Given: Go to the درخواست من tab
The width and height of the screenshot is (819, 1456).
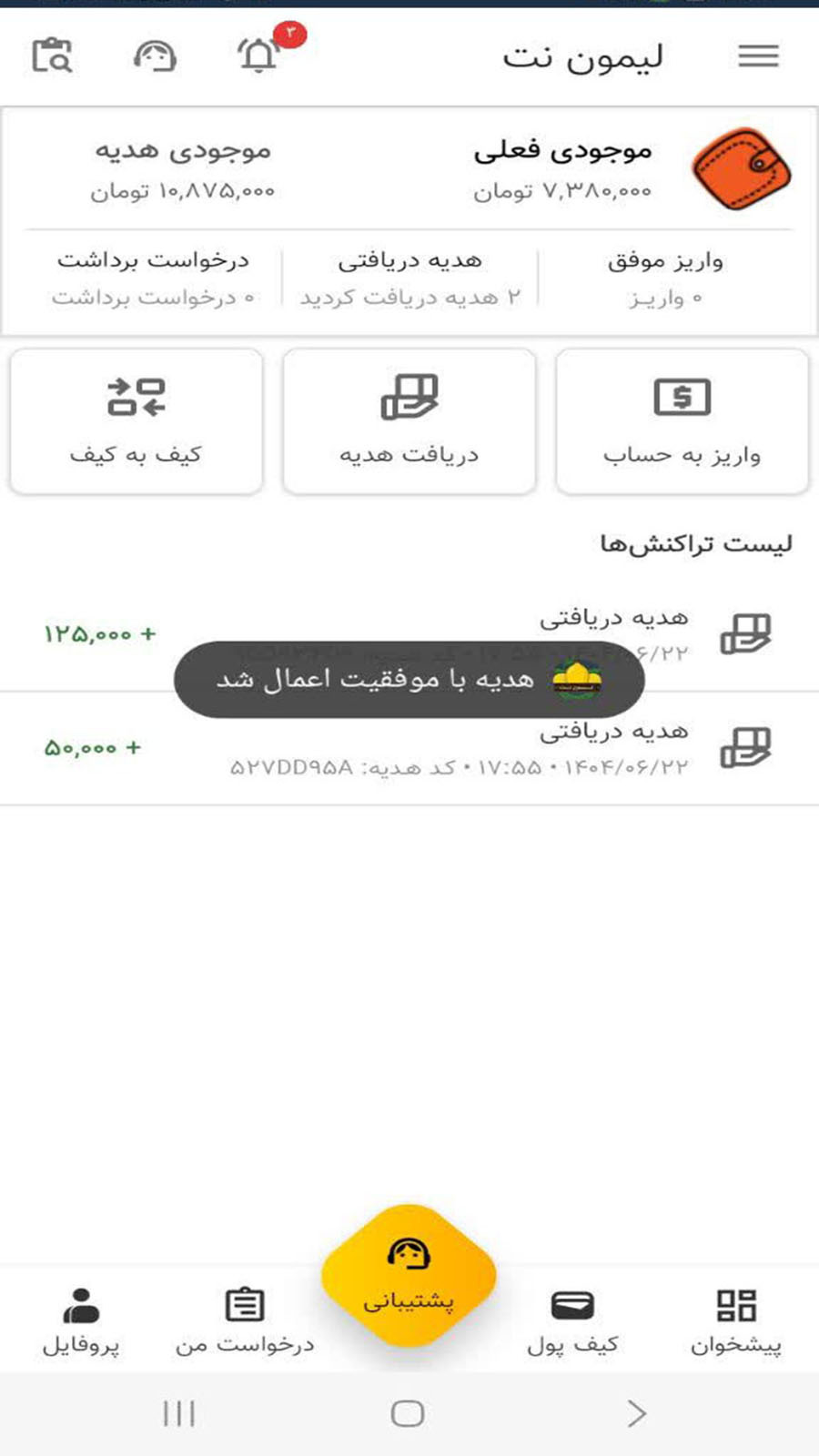Looking at the screenshot, I should pos(245,1321).
